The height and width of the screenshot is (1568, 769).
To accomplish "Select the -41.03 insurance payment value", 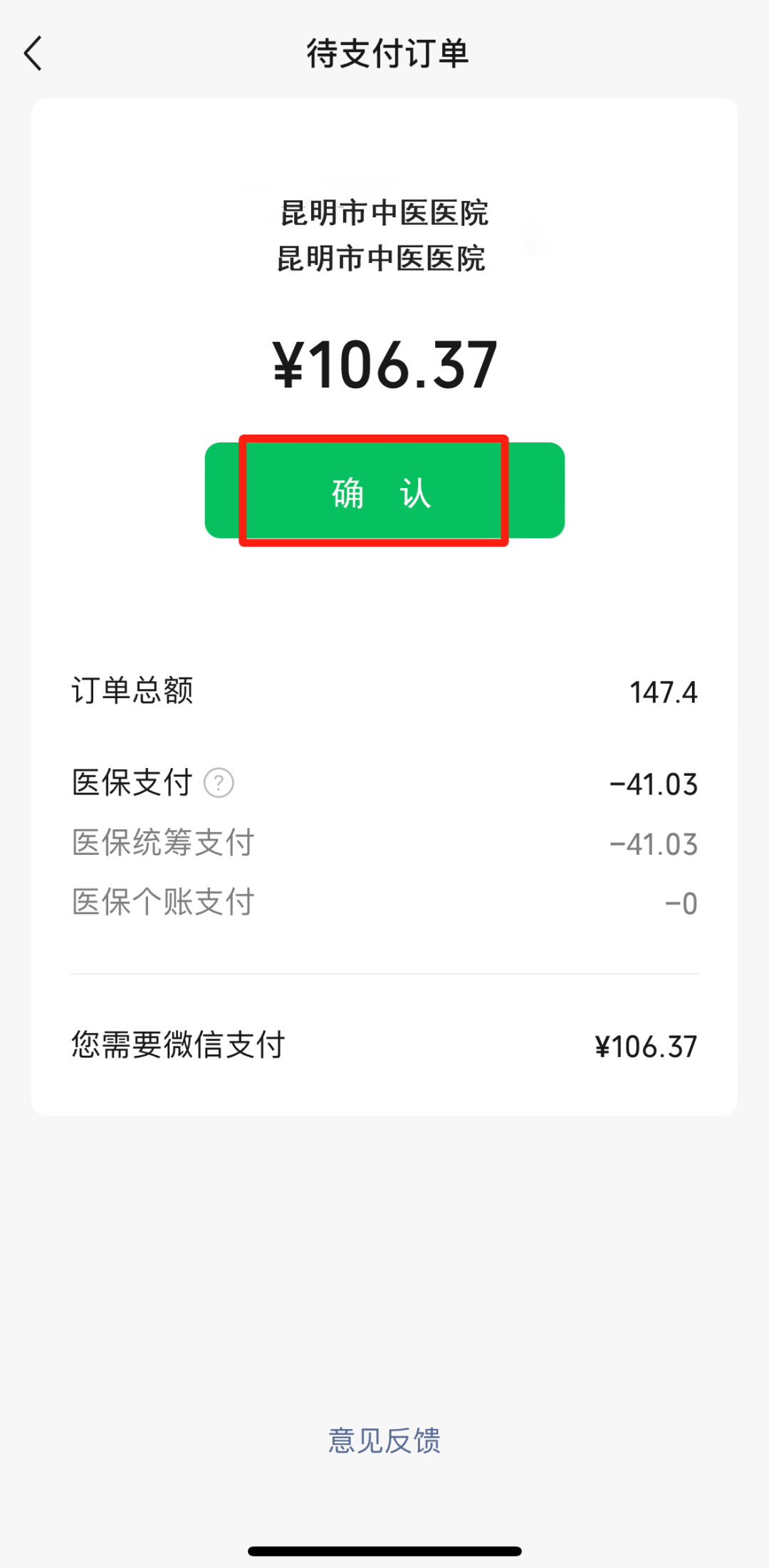I will coord(654,784).
